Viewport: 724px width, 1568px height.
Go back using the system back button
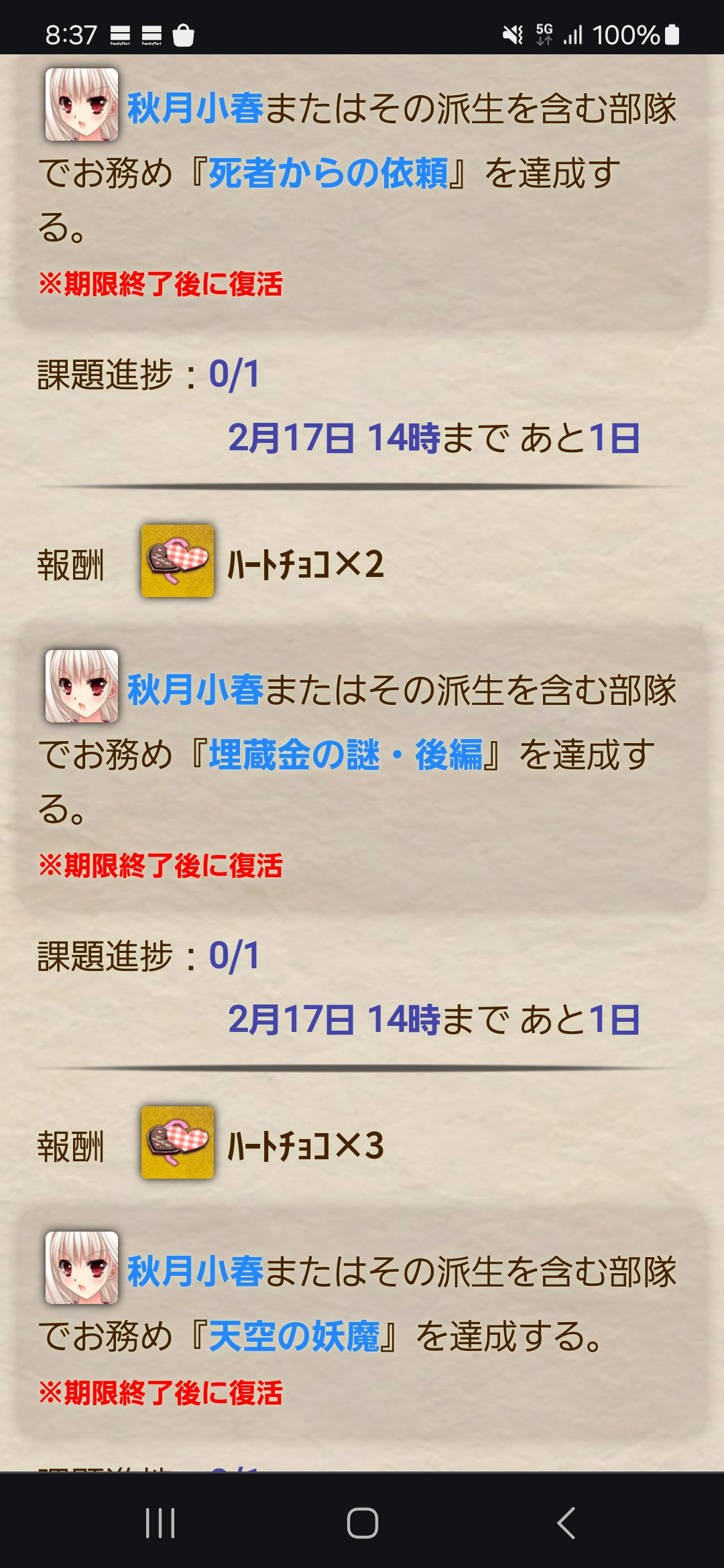[x=566, y=1523]
